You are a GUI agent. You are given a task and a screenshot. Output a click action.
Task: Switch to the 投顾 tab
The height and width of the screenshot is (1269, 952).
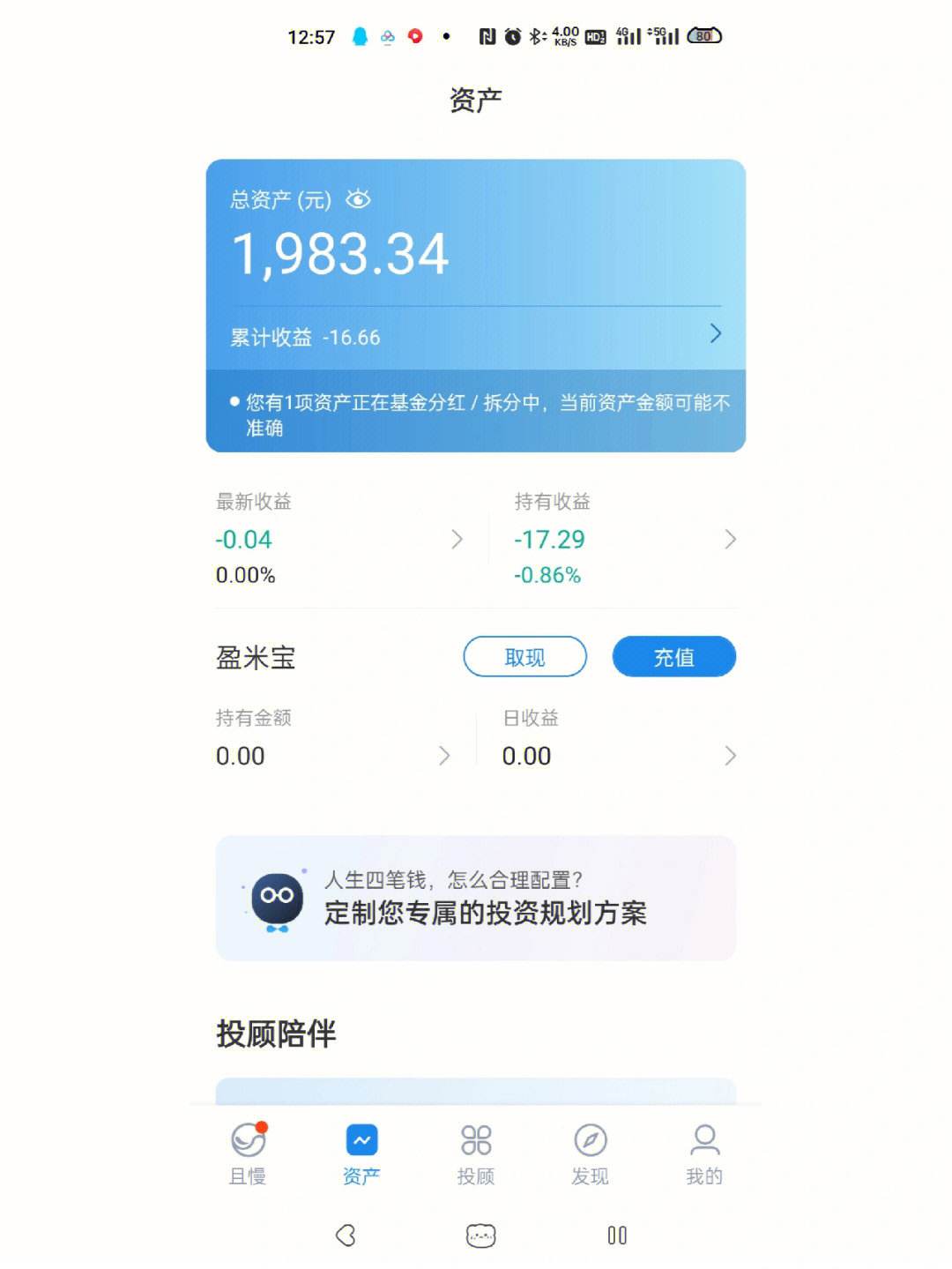pos(476,1153)
